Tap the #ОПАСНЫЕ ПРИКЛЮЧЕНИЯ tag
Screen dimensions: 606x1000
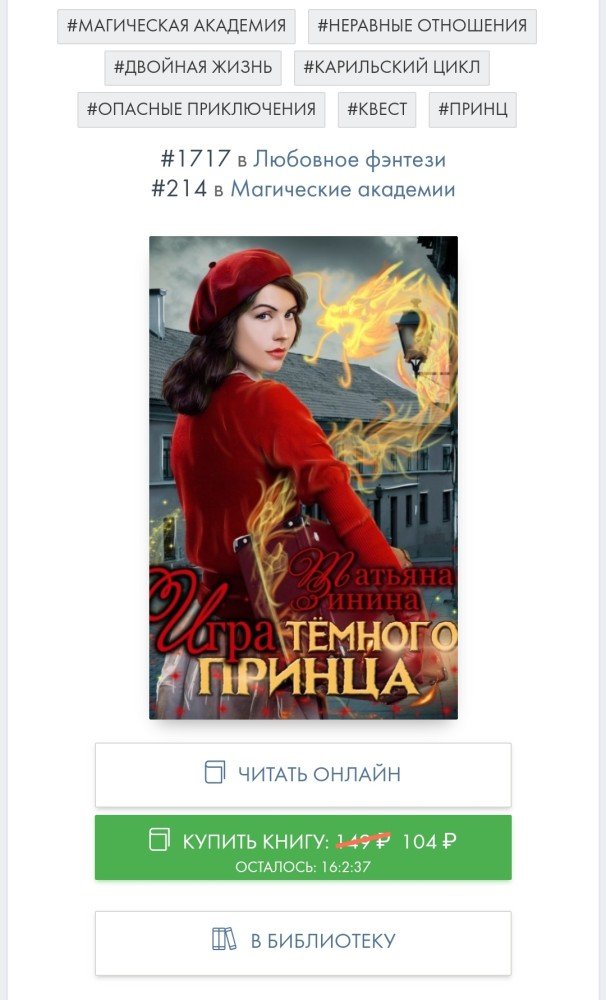click(201, 109)
